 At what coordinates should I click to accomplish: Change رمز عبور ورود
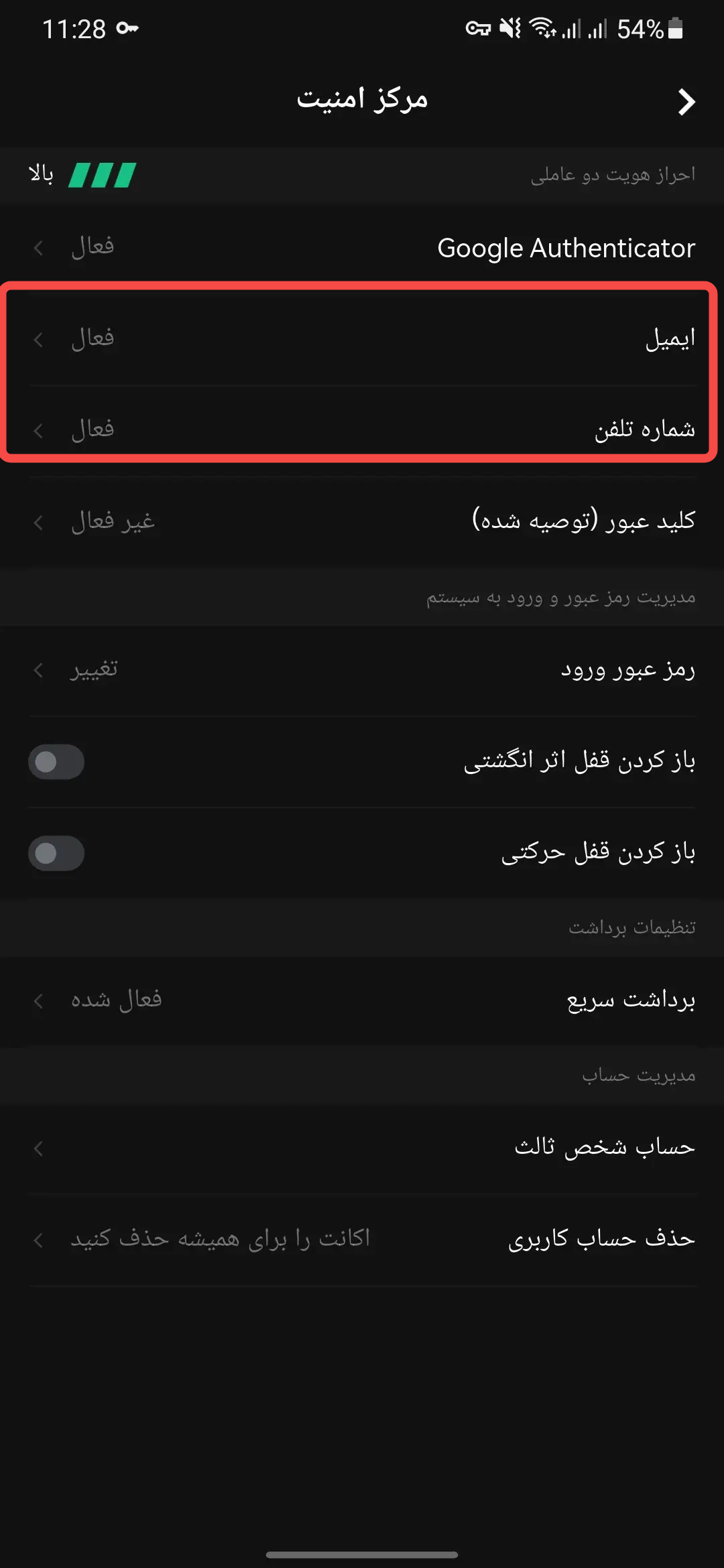(x=362, y=669)
